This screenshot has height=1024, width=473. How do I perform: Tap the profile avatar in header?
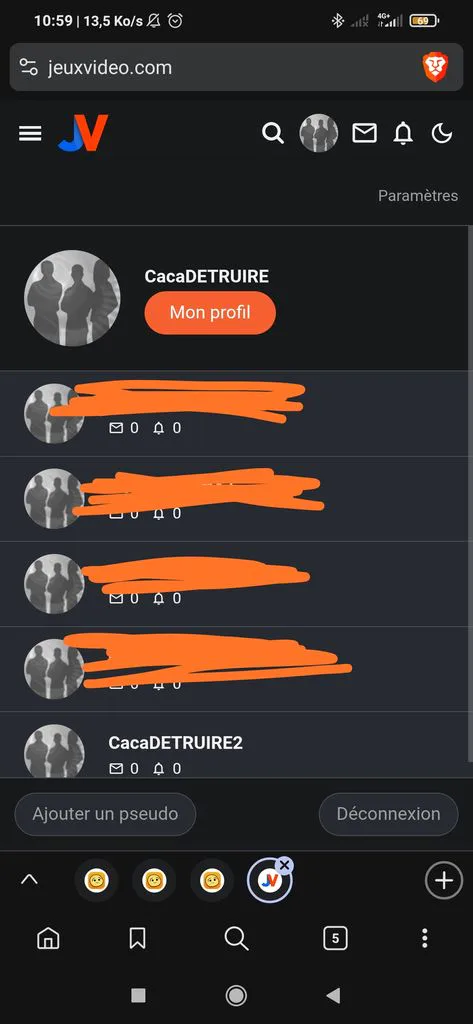coord(319,133)
